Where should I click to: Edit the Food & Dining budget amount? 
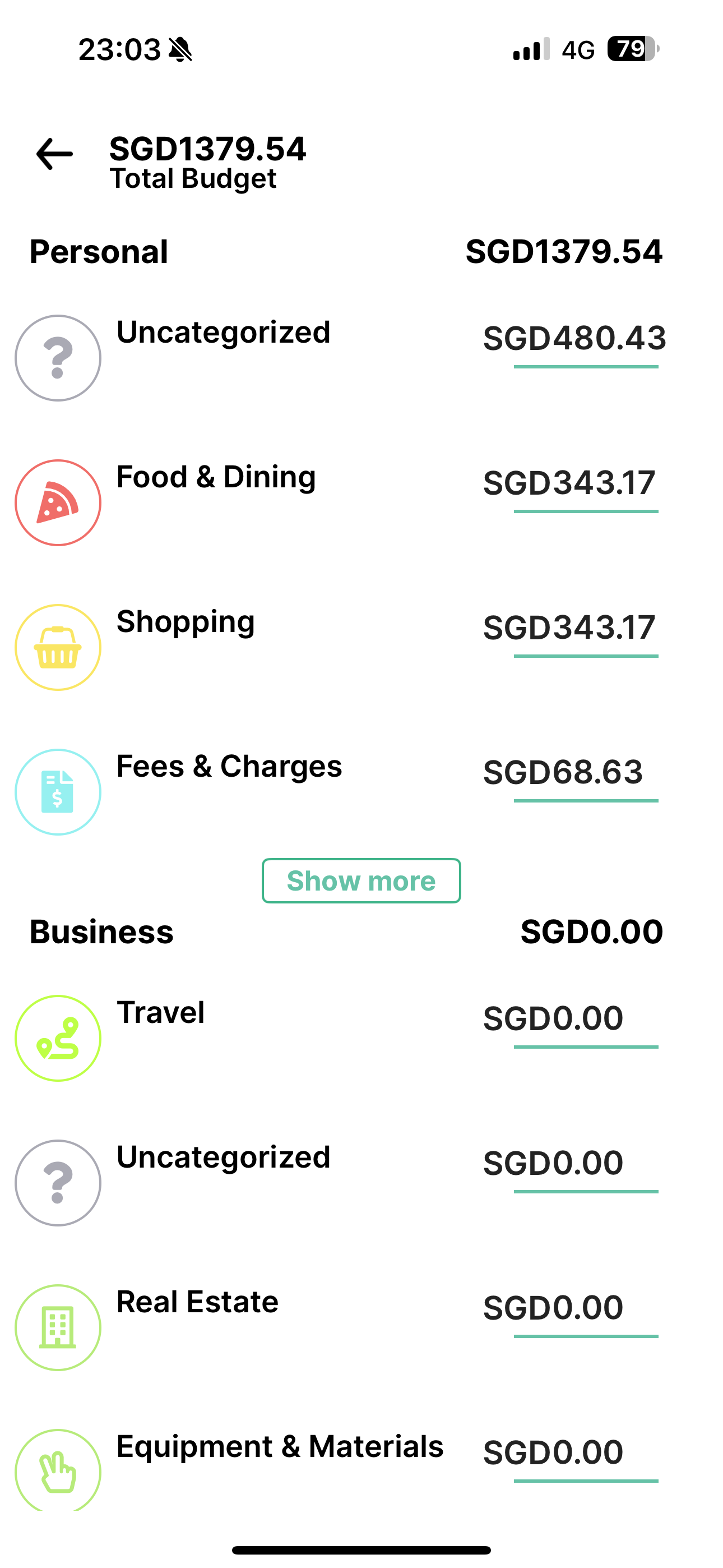[x=569, y=484]
